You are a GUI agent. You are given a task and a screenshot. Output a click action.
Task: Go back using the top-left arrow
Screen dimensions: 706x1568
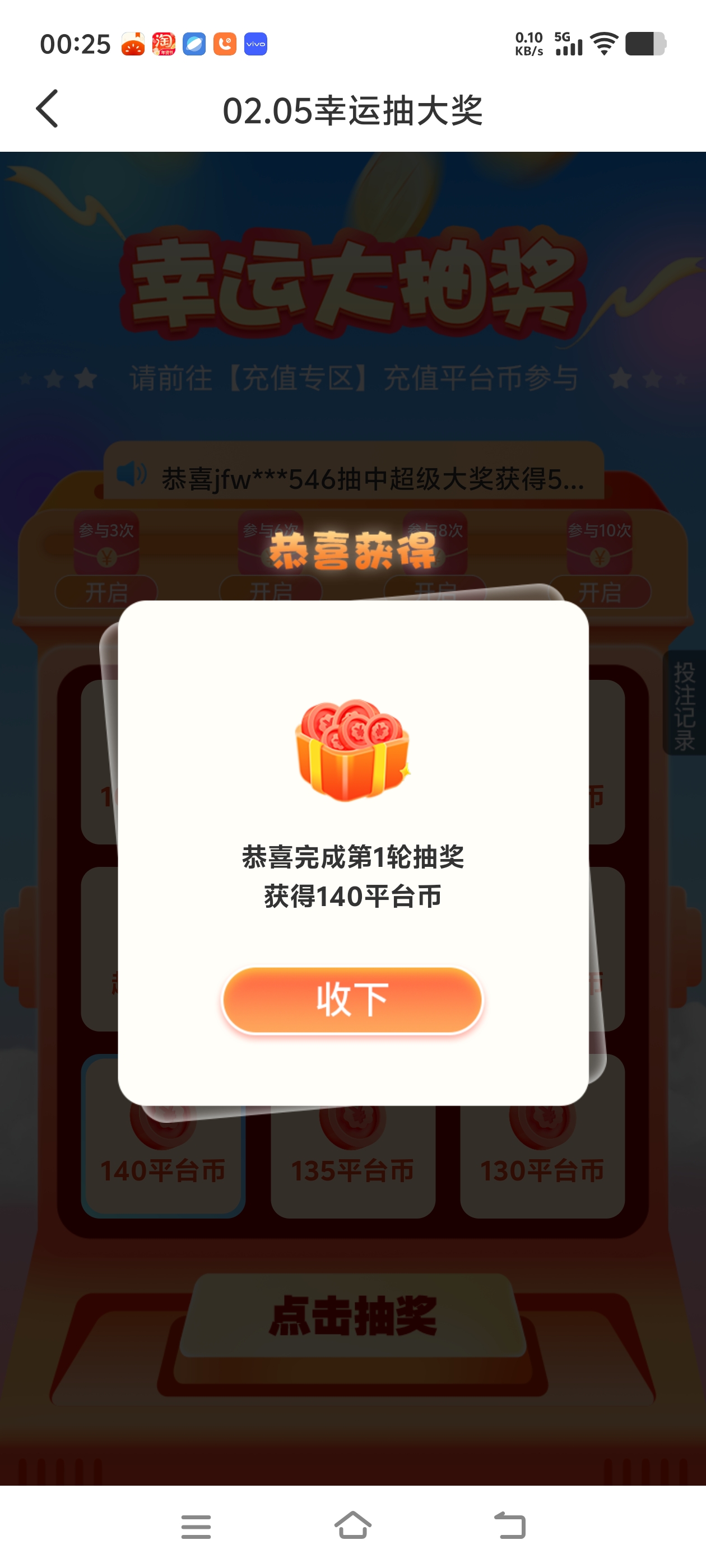48,109
